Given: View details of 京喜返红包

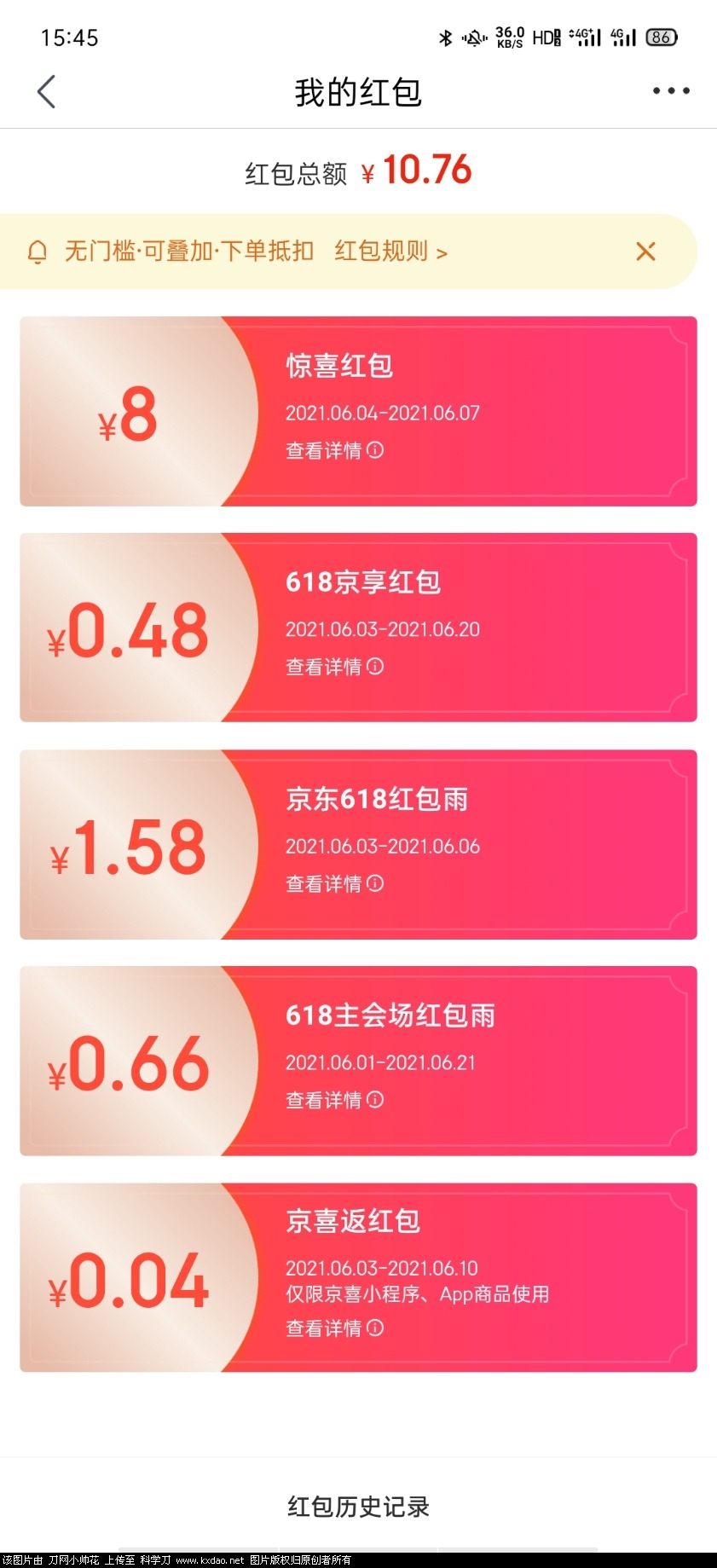Looking at the screenshot, I should (x=334, y=1328).
